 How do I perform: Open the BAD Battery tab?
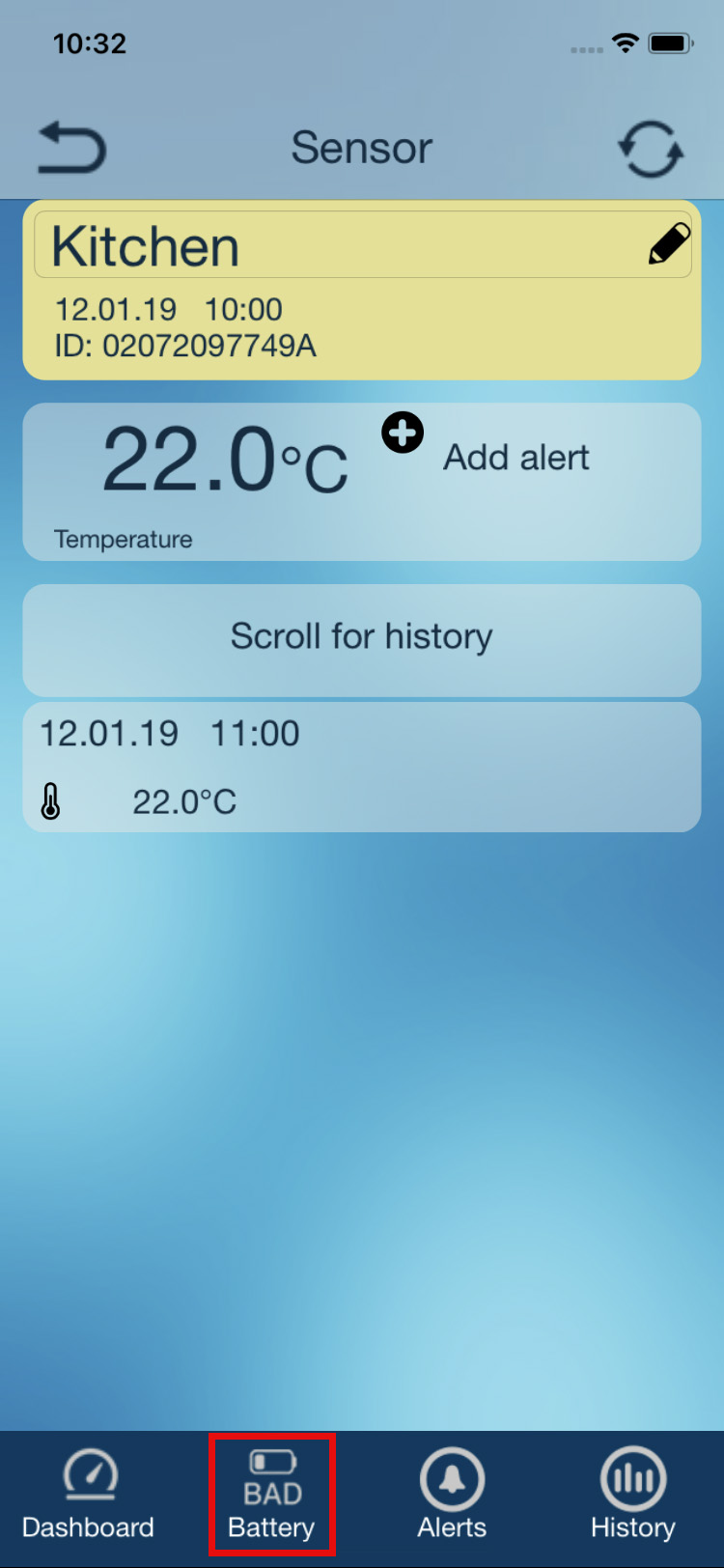click(x=272, y=1497)
